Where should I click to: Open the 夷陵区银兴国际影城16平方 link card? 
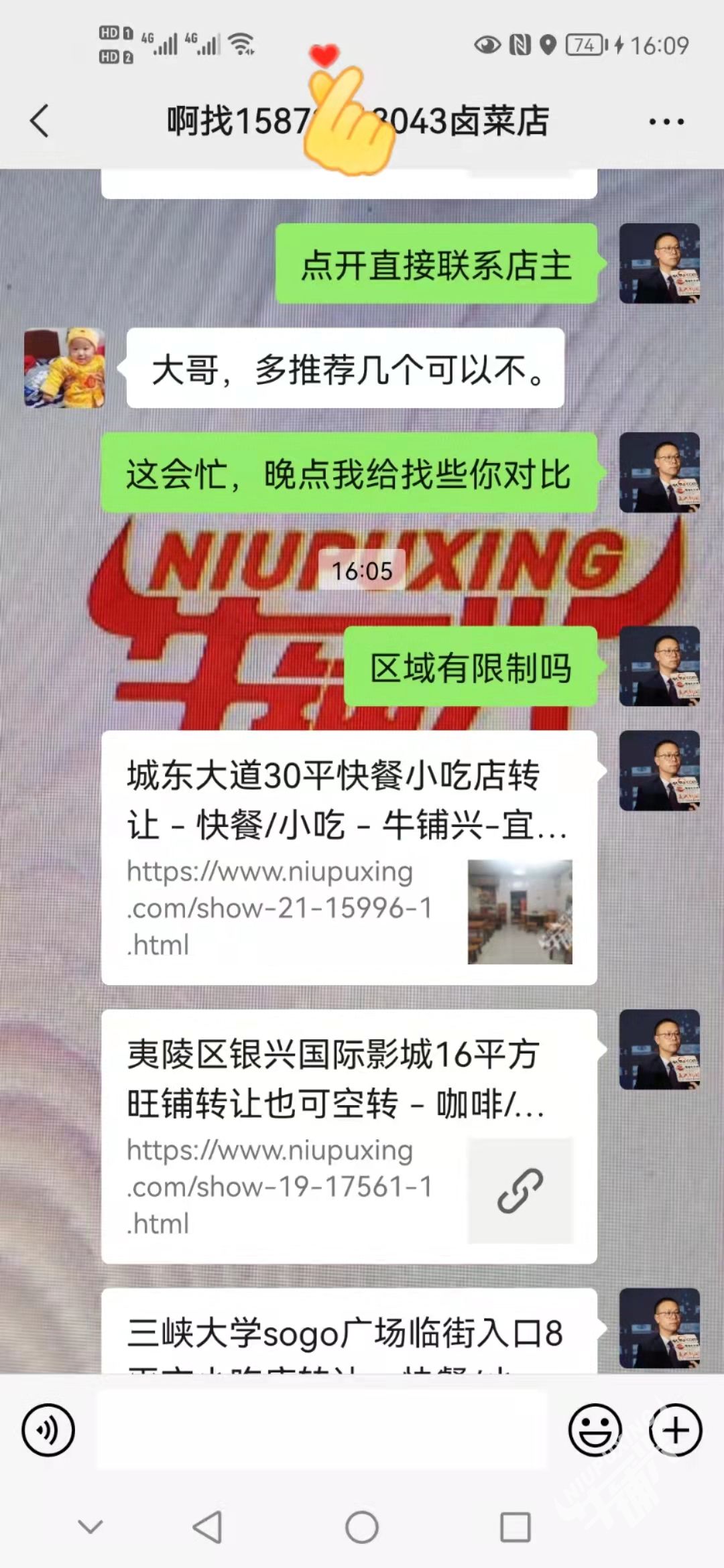[x=349, y=1136]
